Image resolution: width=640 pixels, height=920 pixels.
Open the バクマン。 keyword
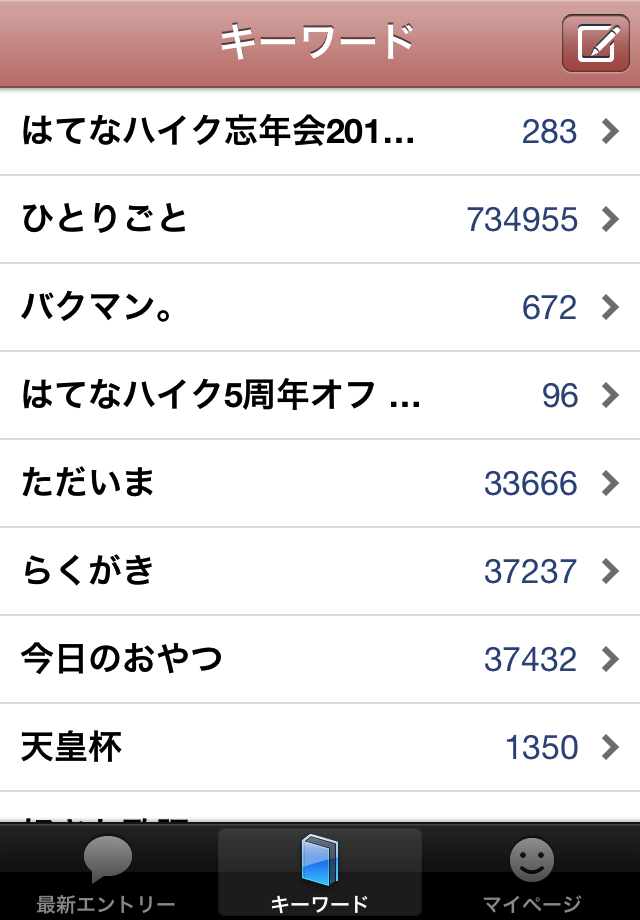(320, 307)
